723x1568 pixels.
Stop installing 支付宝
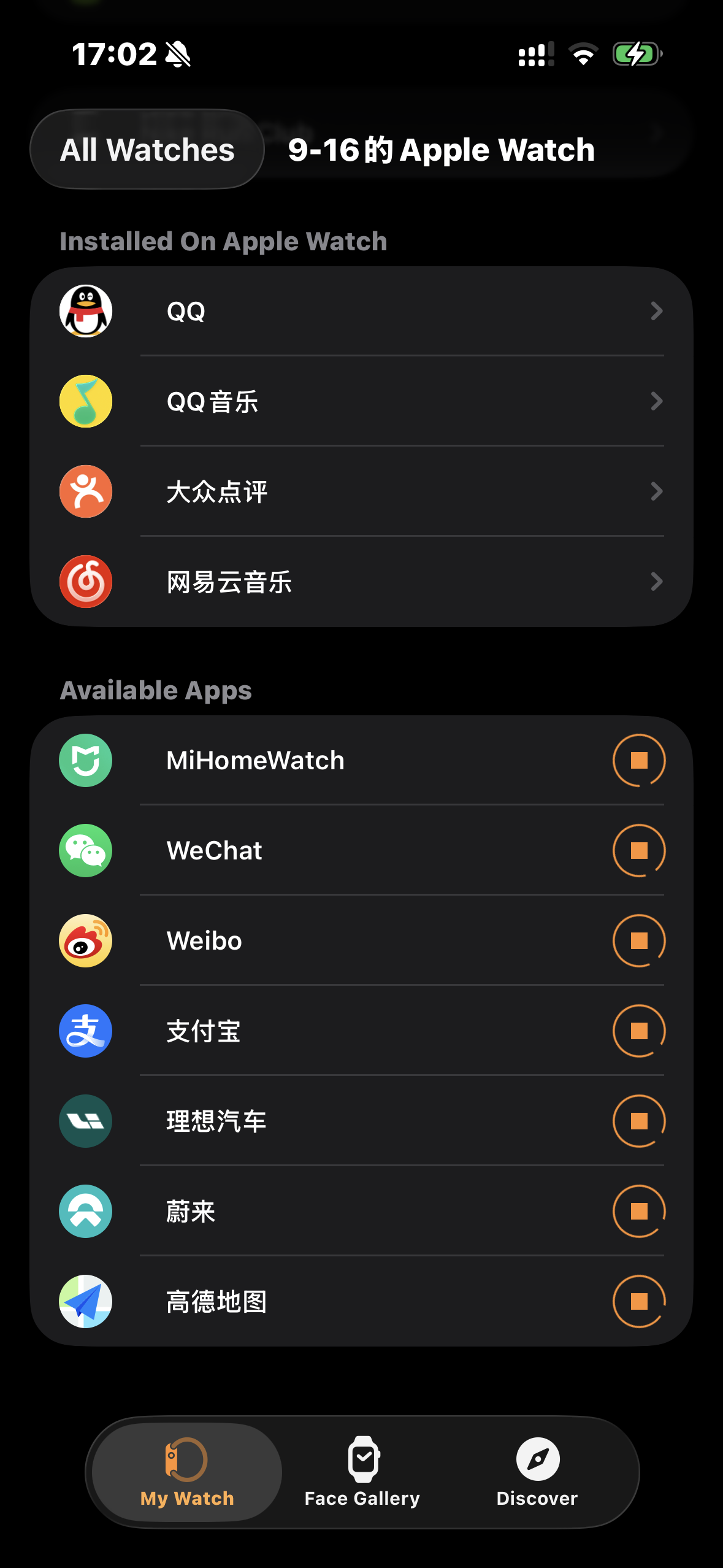tap(639, 1031)
